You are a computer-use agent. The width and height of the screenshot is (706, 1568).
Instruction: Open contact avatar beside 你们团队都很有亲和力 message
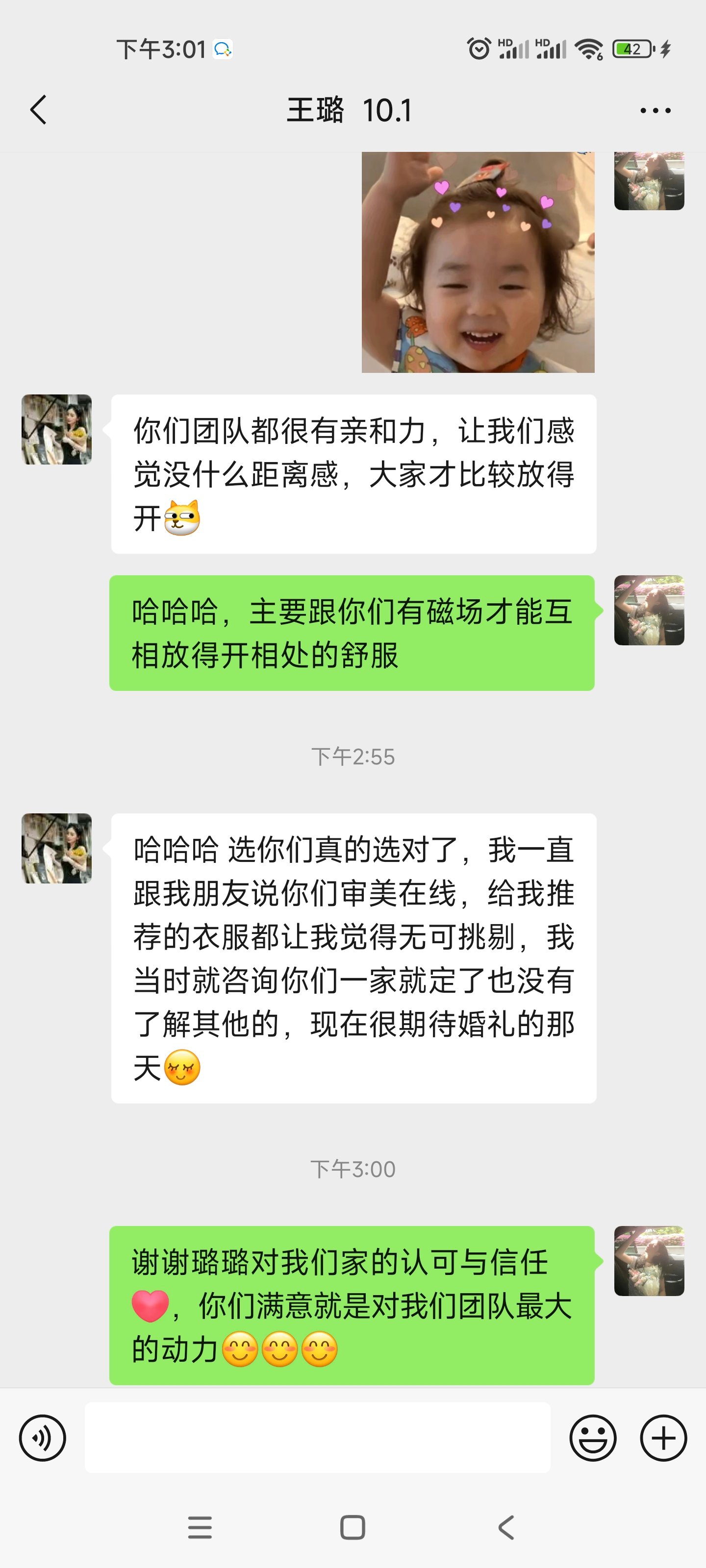57,430
